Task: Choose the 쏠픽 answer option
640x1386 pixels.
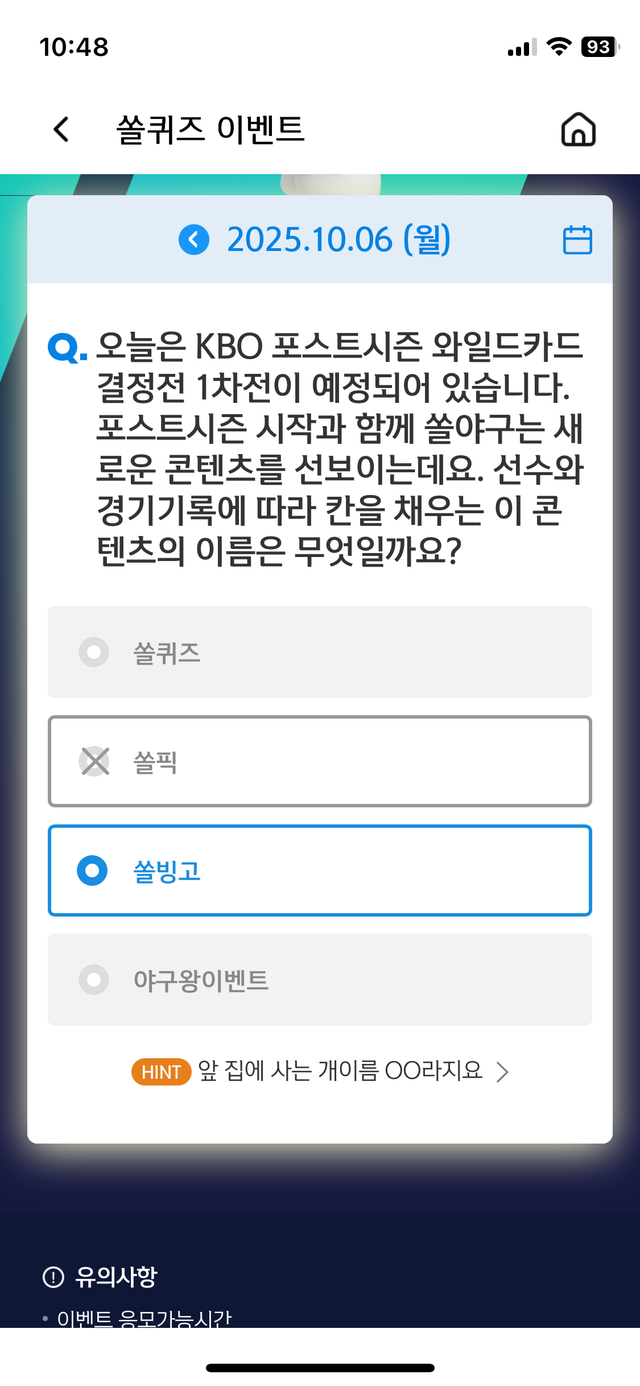Action: point(319,762)
